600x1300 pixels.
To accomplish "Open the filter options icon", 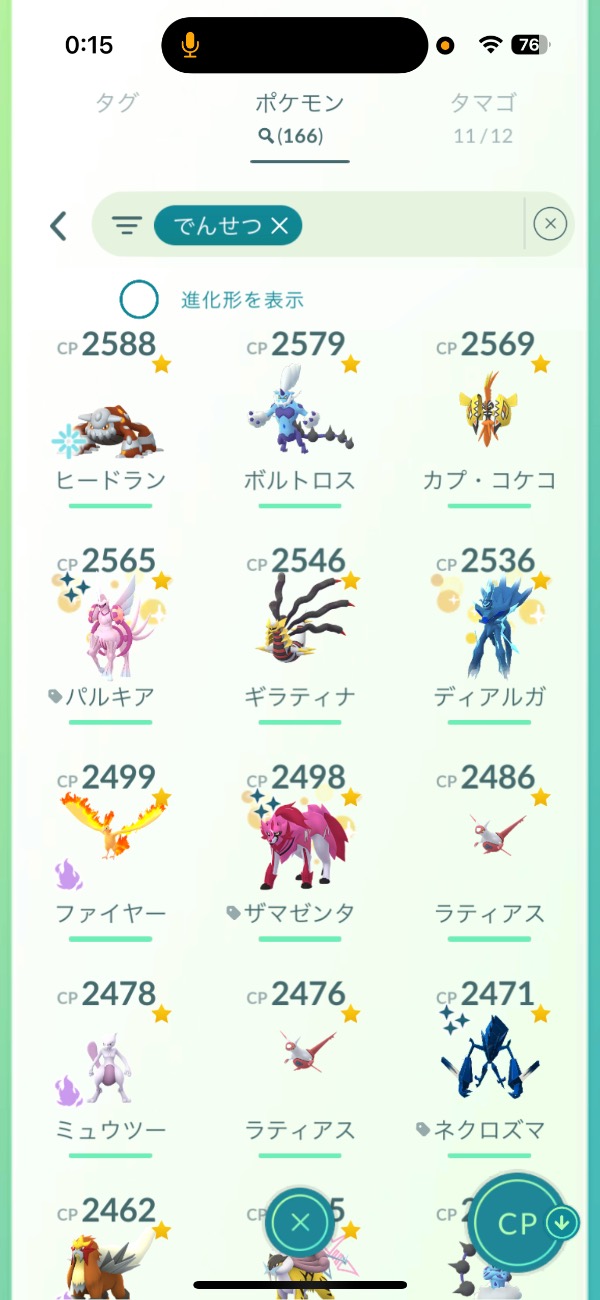I will click(x=126, y=226).
